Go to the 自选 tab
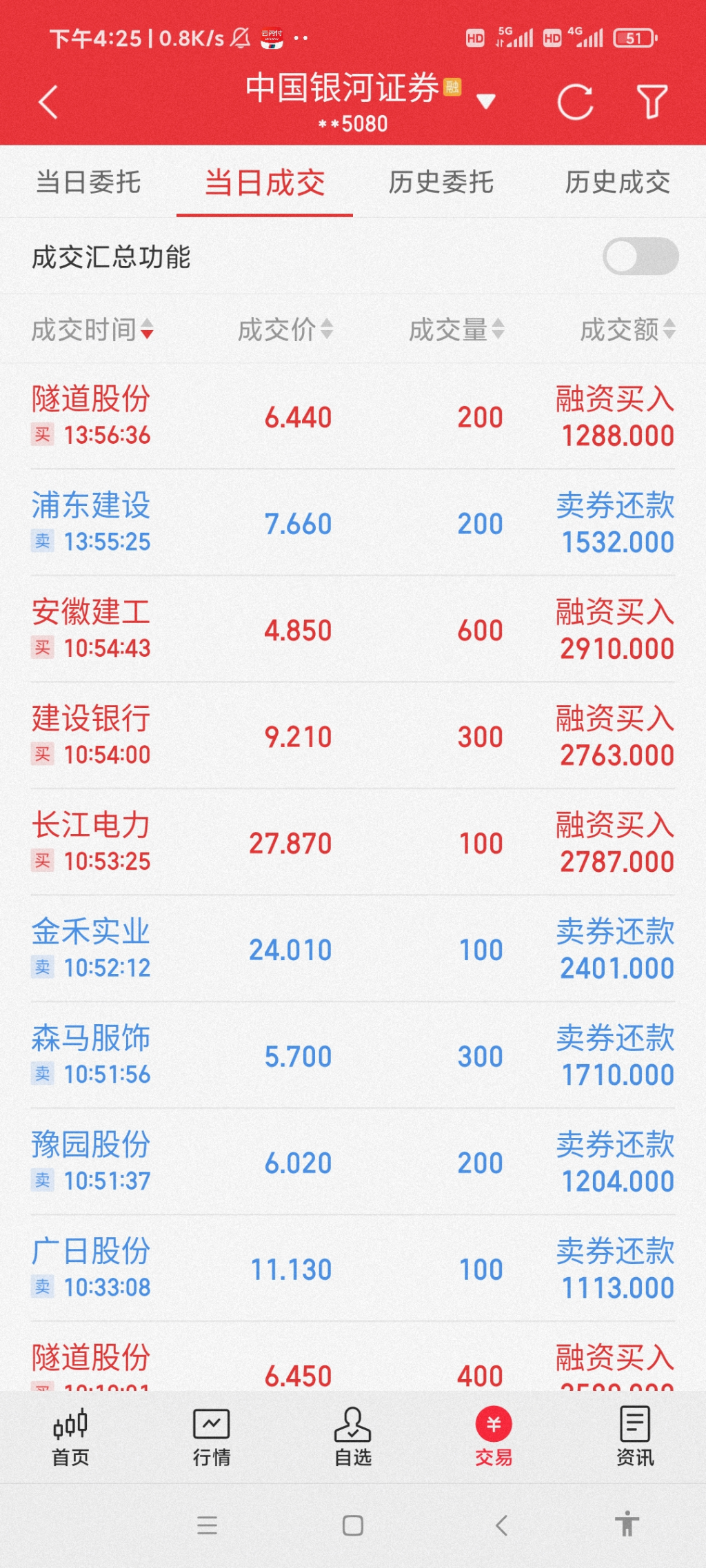The width and height of the screenshot is (706, 1568). coord(353,1437)
